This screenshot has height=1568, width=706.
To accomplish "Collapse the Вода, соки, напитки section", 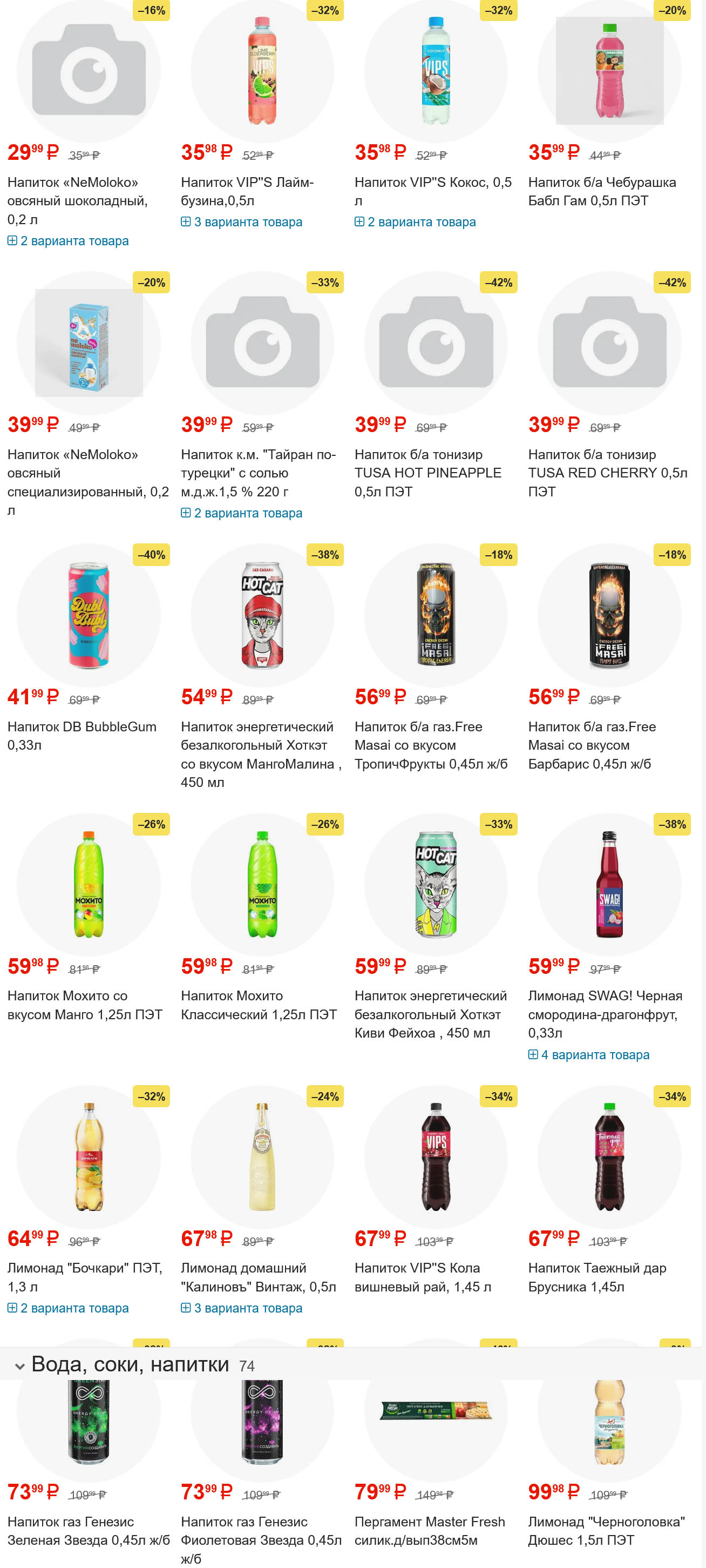I will [19, 1367].
